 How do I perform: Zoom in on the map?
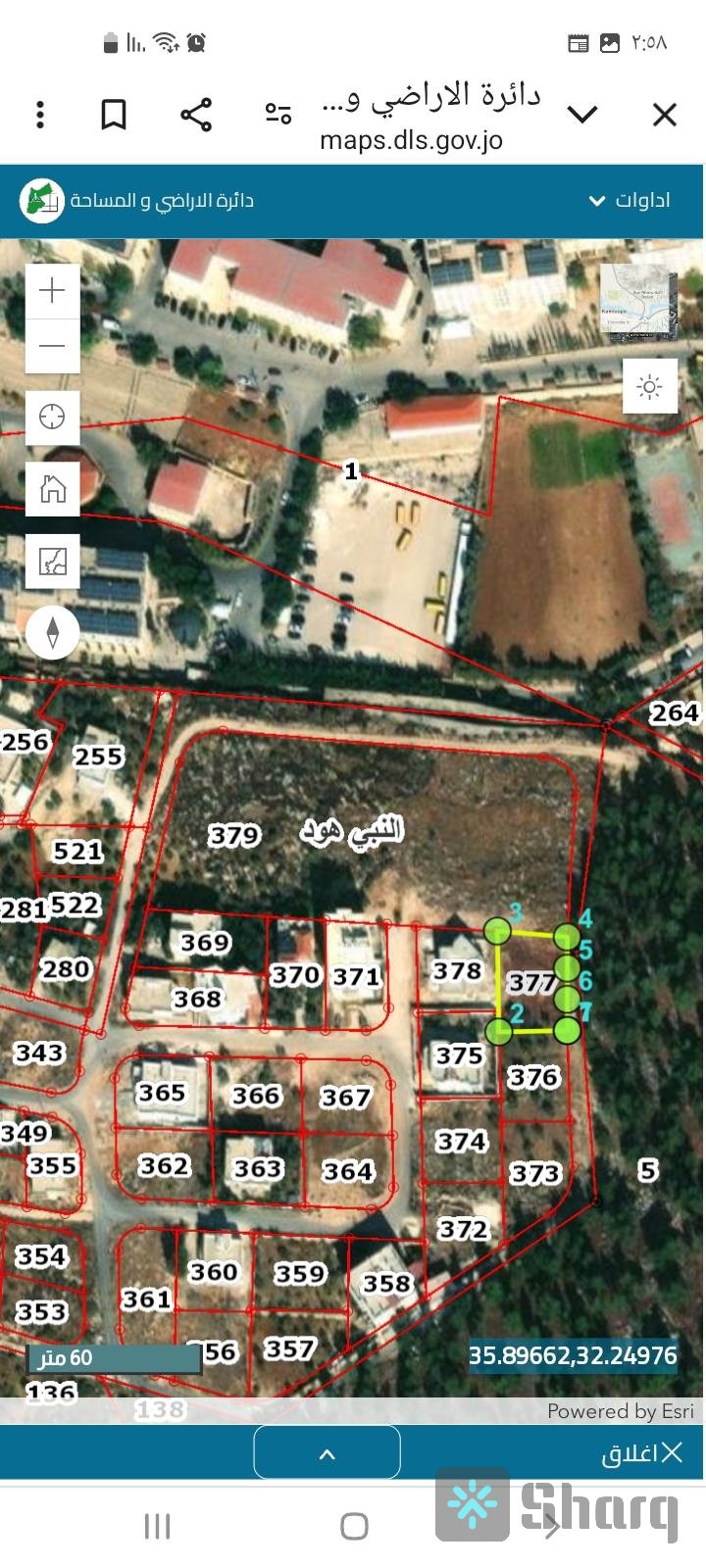[x=52, y=291]
